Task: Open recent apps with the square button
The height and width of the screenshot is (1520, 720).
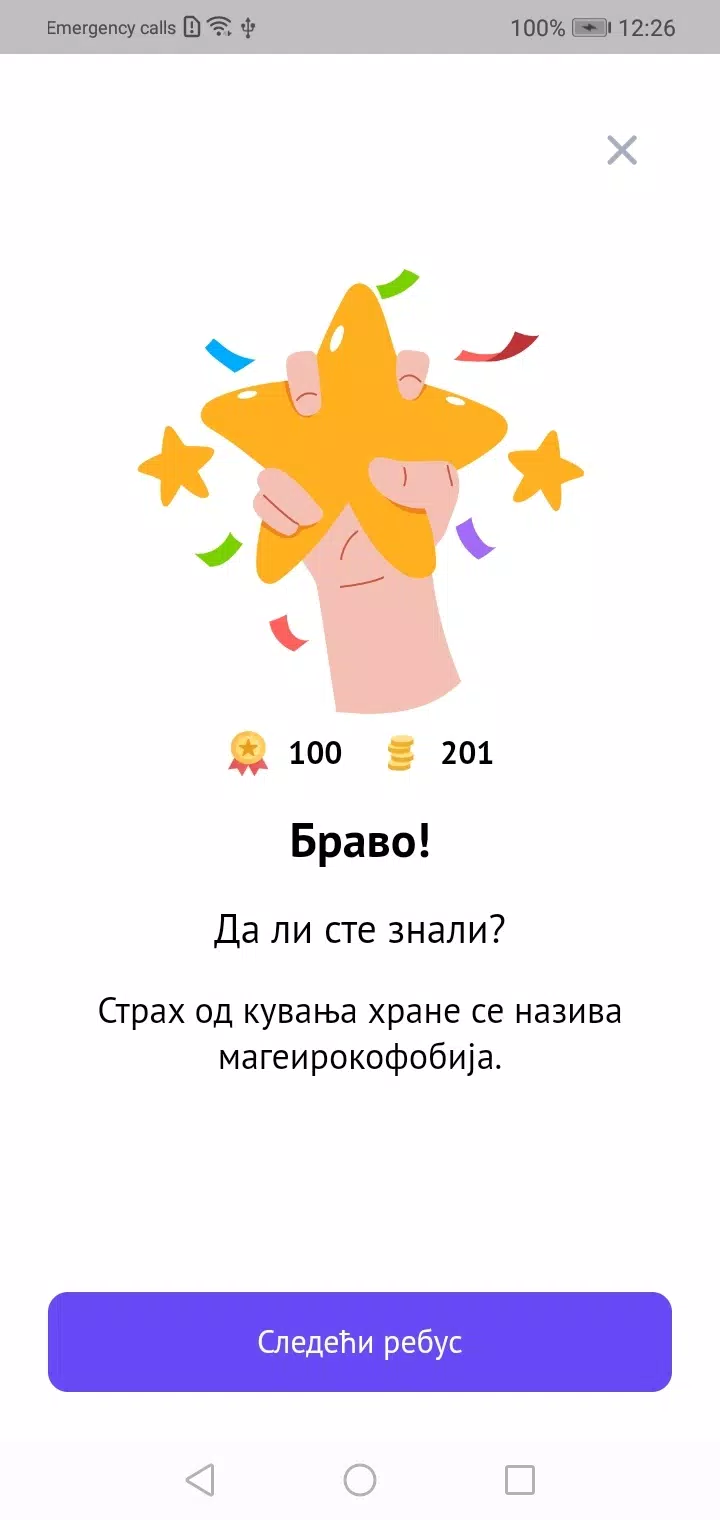Action: click(520, 1479)
